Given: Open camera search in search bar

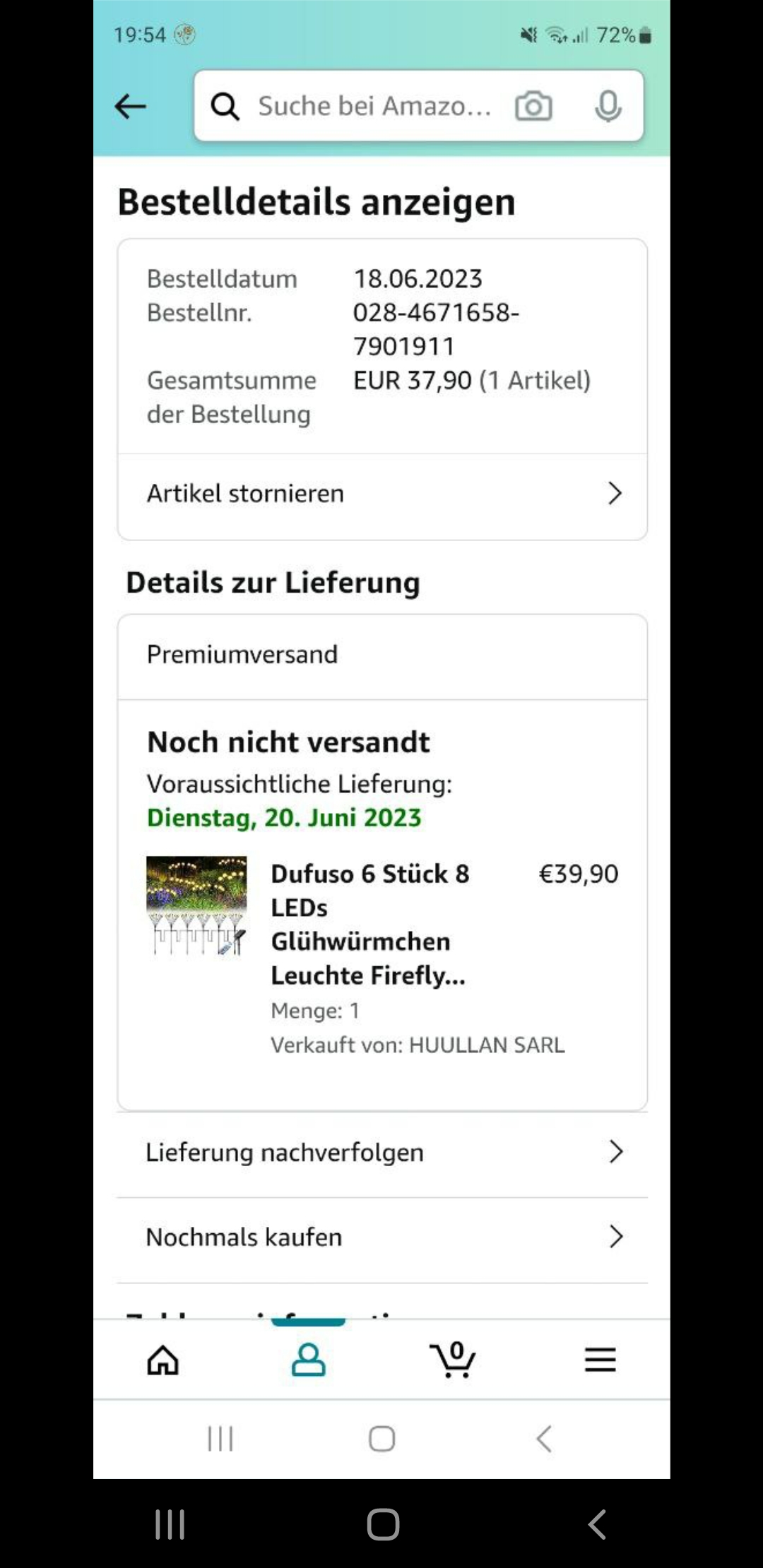Looking at the screenshot, I should (533, 107).
